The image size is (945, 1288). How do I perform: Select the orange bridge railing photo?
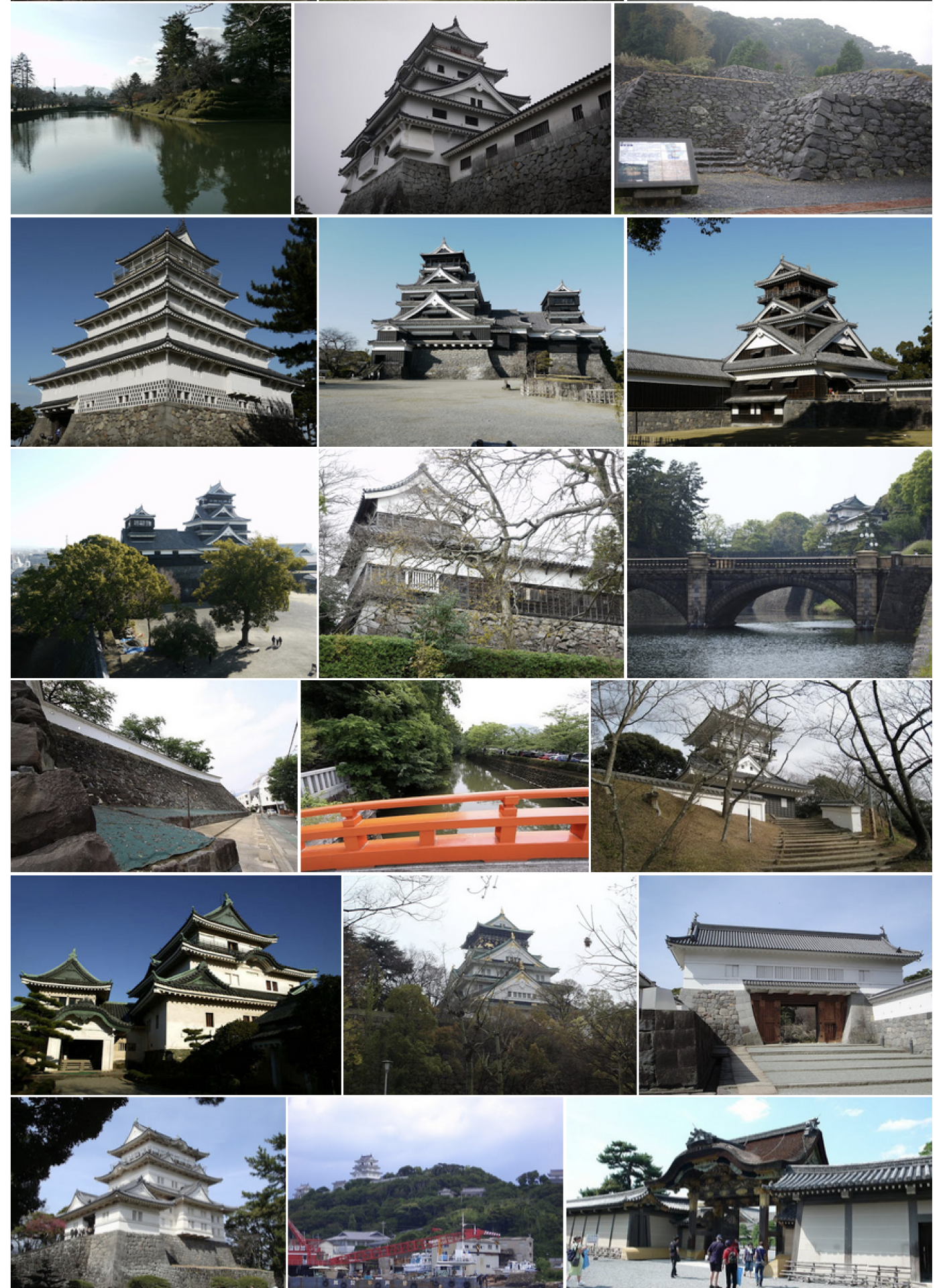445,775
